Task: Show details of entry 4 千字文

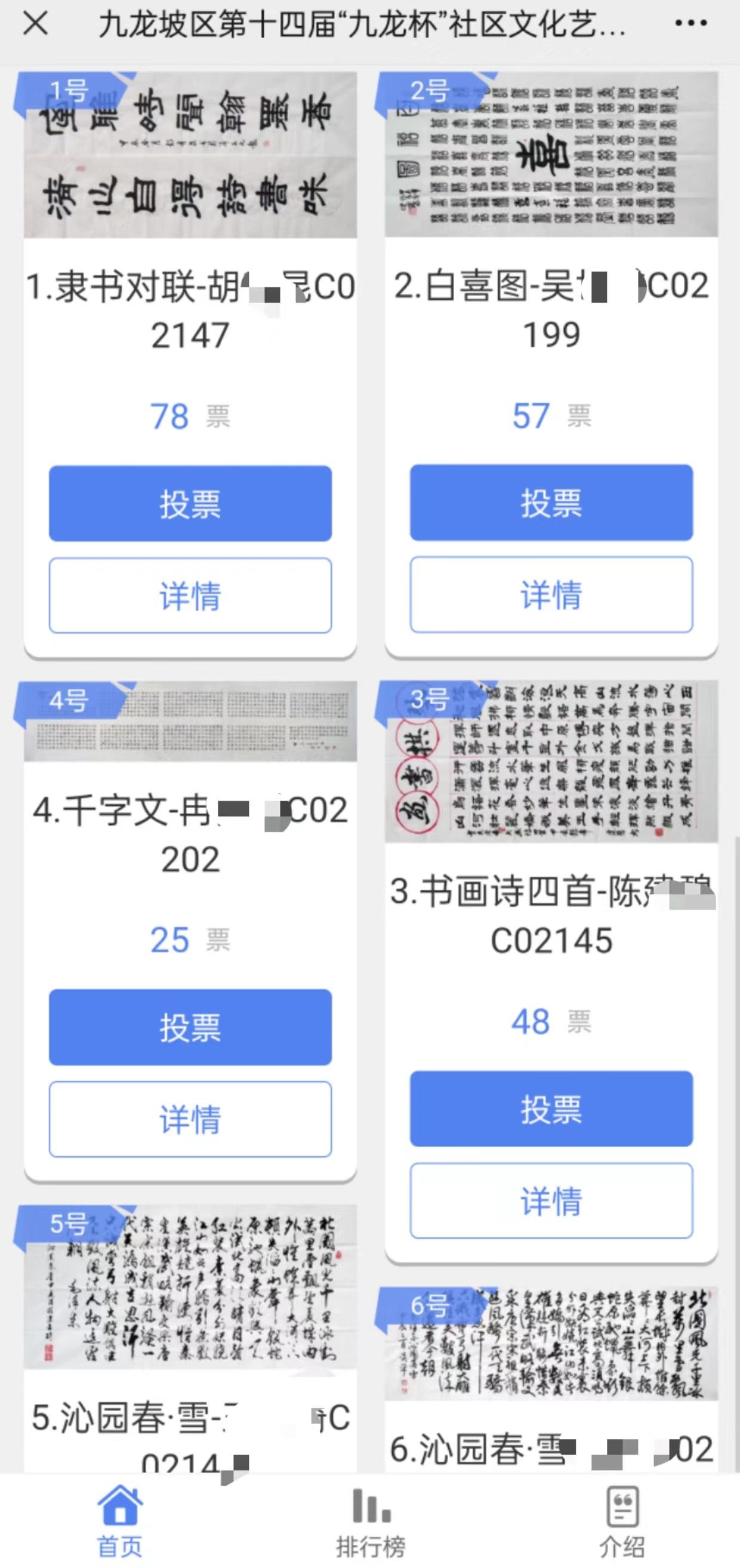Action: [x=190, y=1119]
